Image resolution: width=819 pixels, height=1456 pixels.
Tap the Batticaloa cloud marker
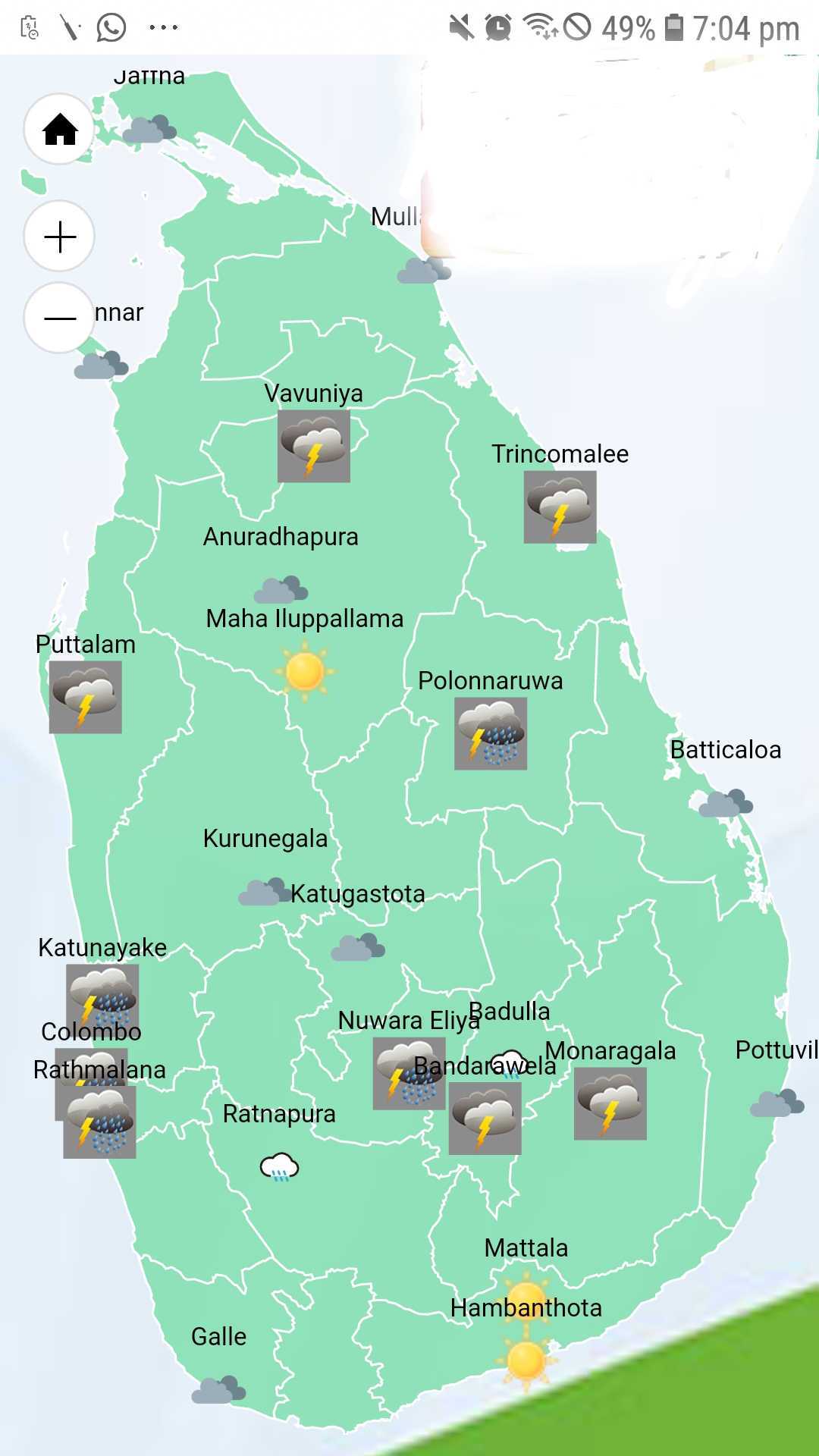pos(726,803)
